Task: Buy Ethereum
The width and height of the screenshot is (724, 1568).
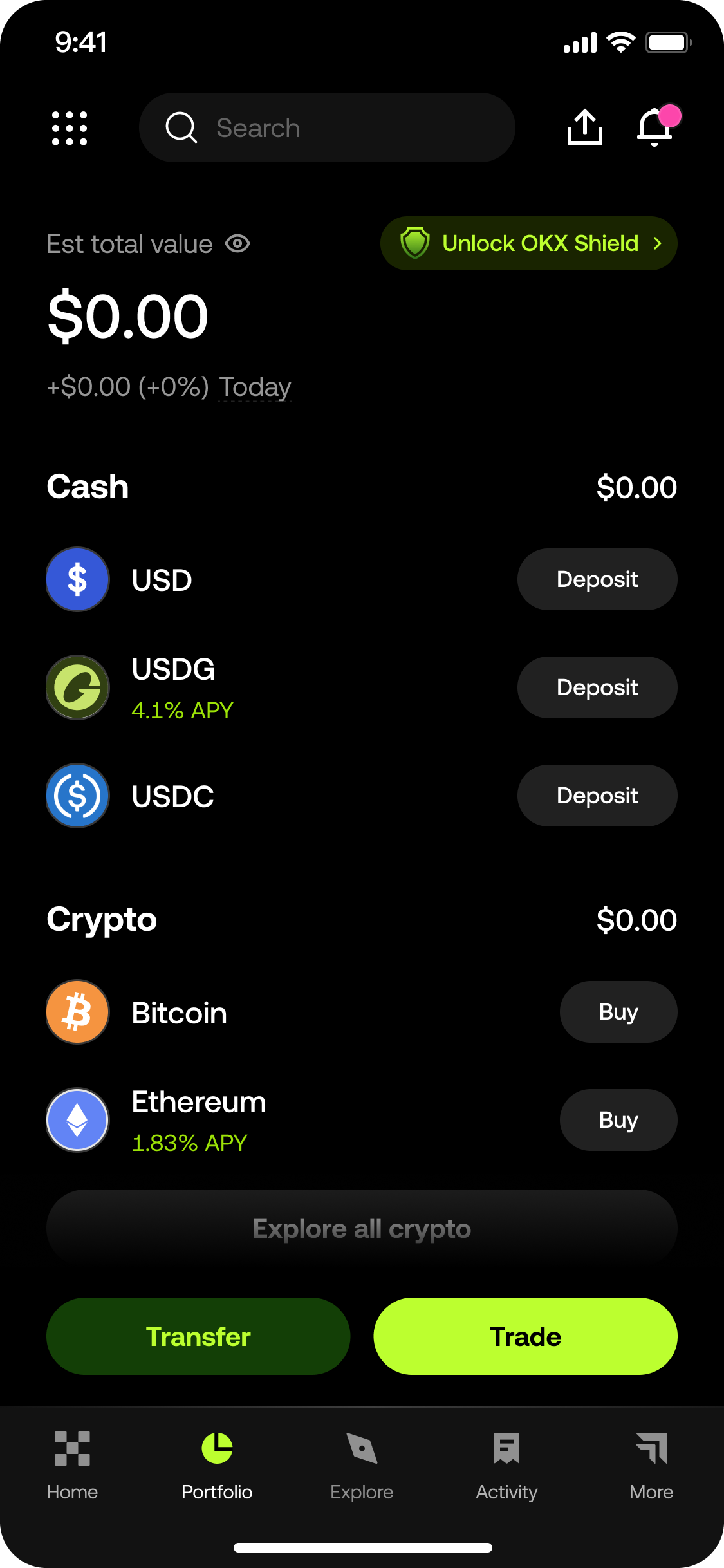Action: click(x=618, y=1120)
